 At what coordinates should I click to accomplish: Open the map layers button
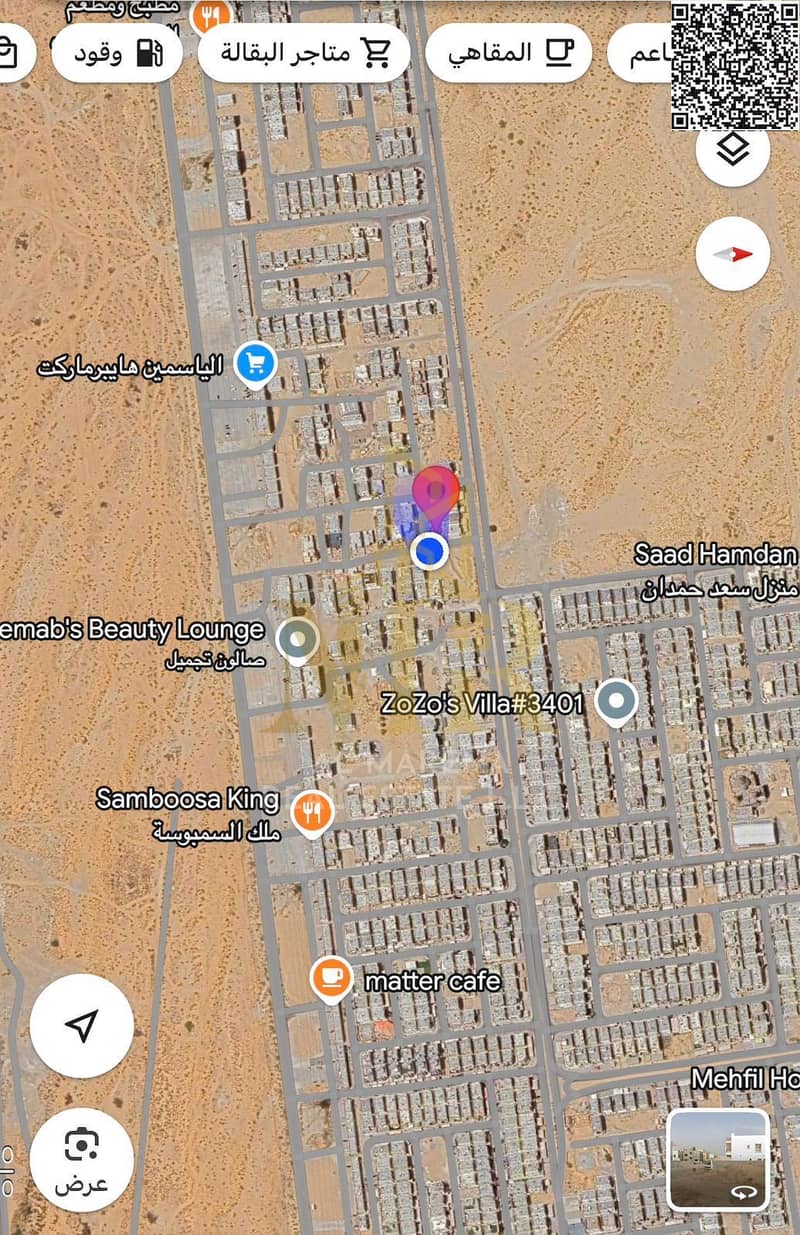(x=733, y=150)
